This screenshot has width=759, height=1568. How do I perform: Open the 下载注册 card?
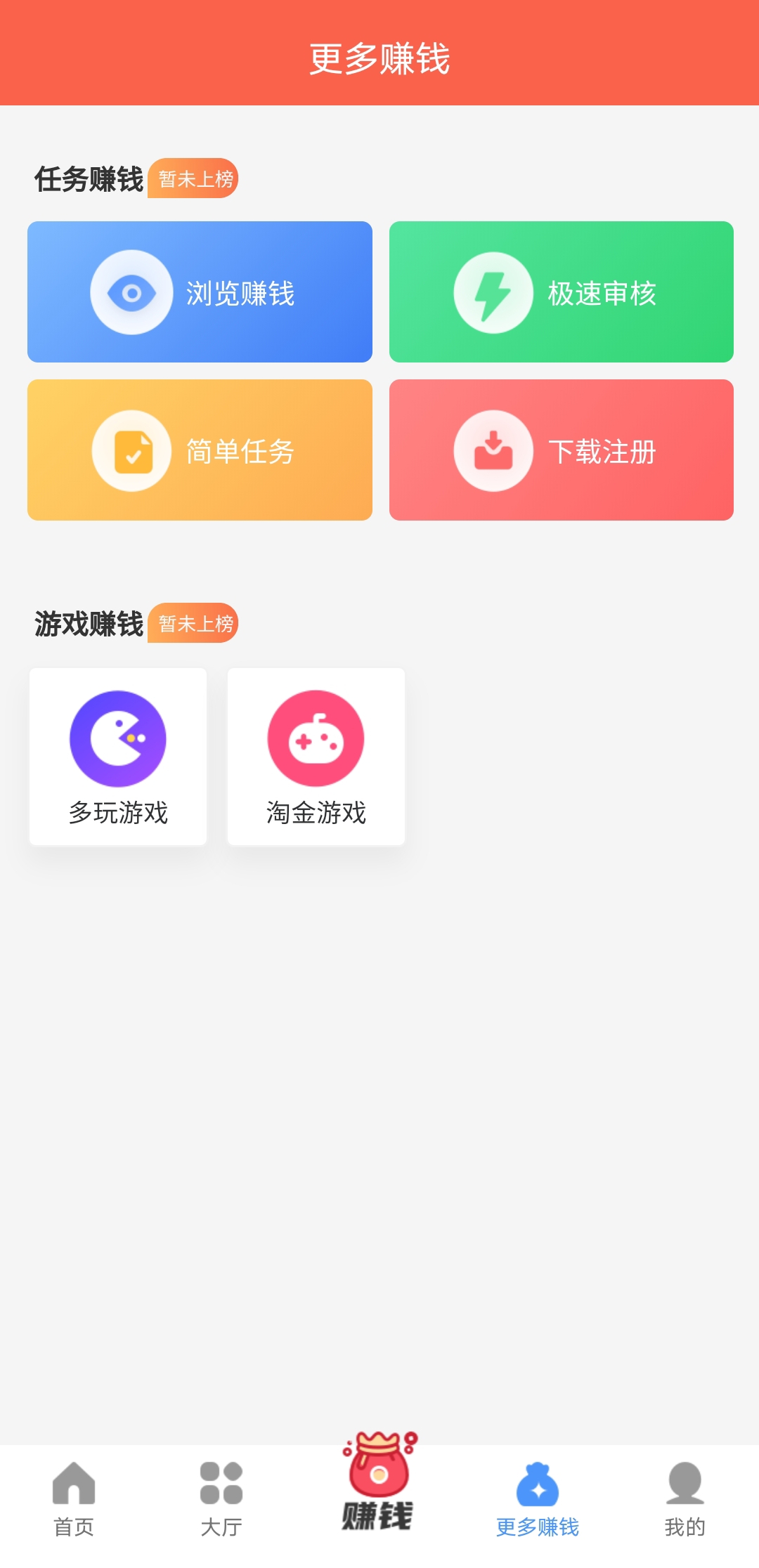pyautogui.click(x=562, y=450)
